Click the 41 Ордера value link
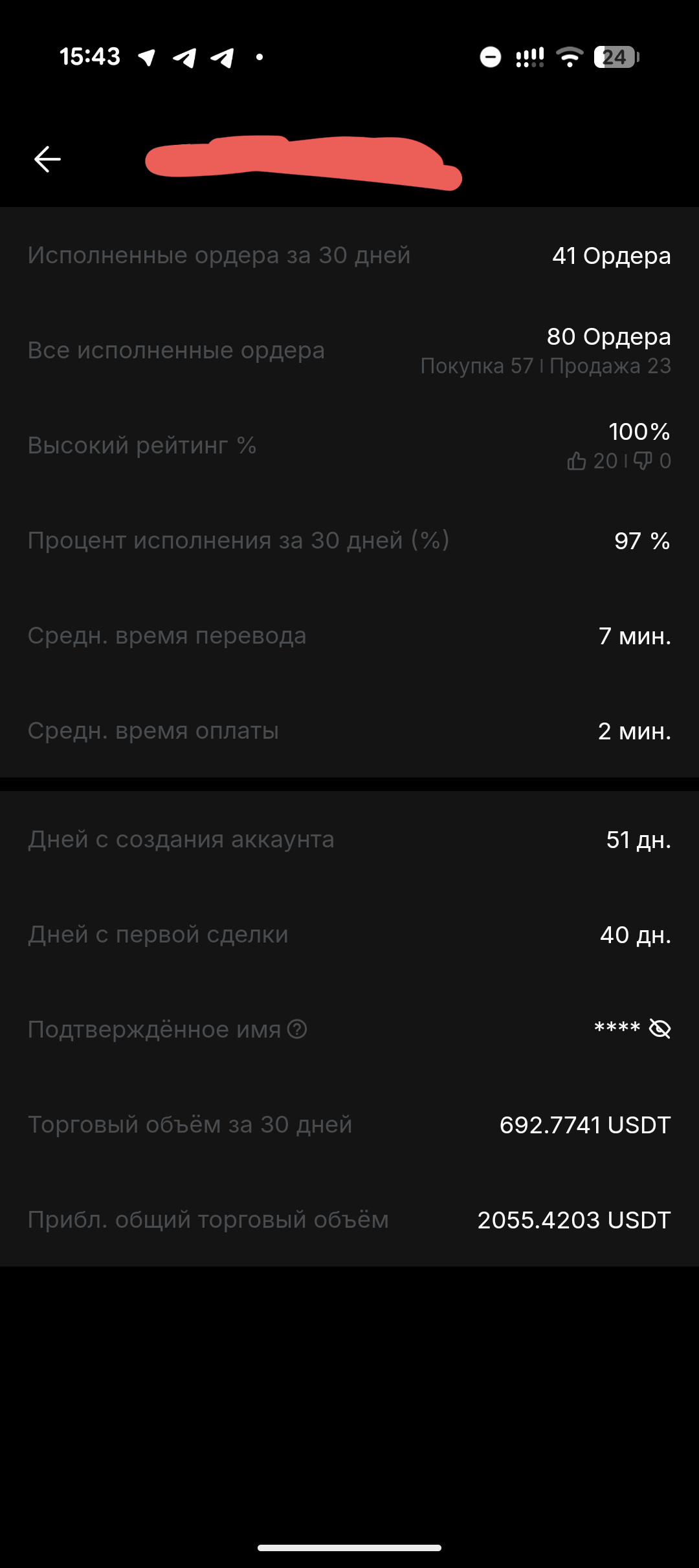Screen dimensions: 699x1568 click(x=610, y=256)
